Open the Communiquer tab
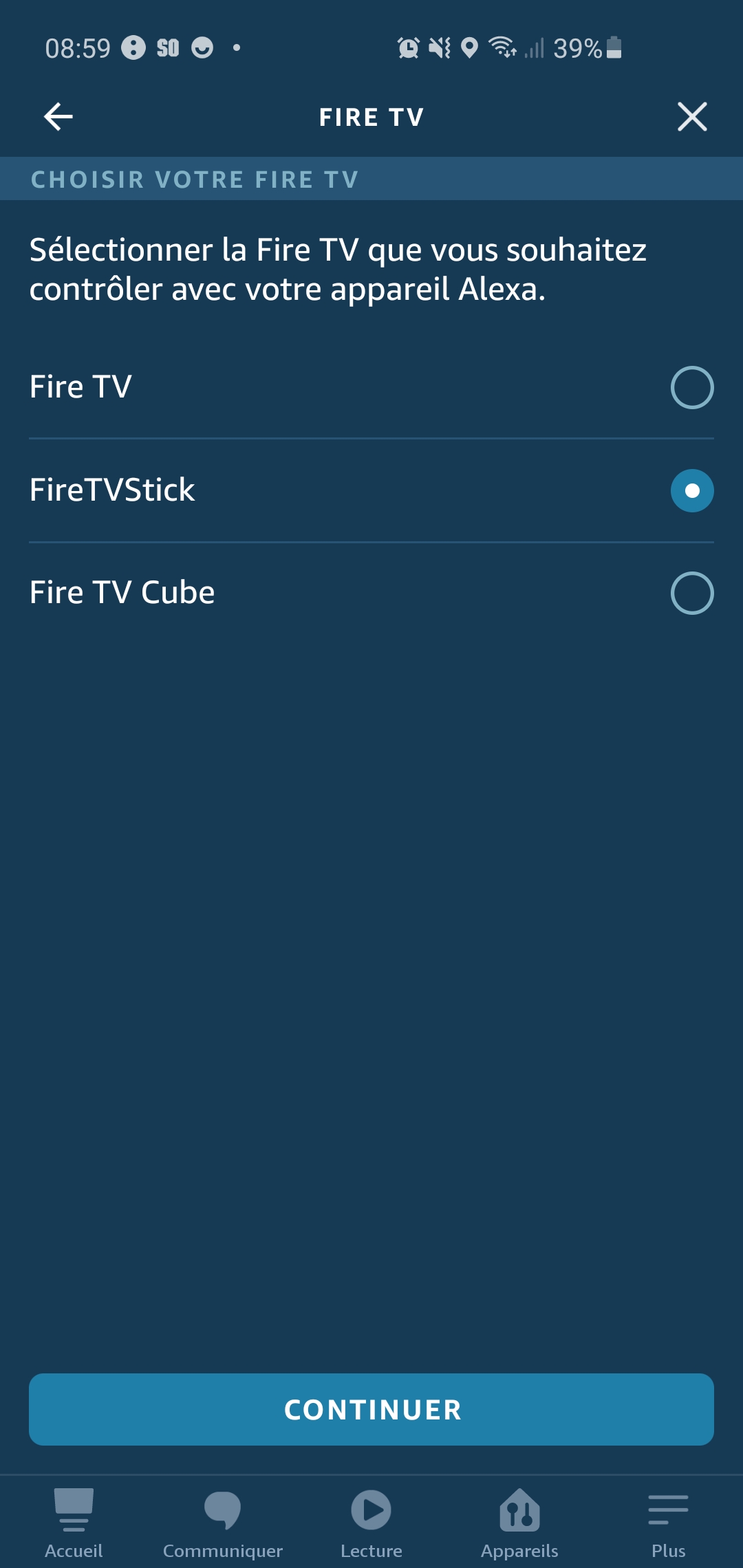743x1568 pixels. [223, 1523]
